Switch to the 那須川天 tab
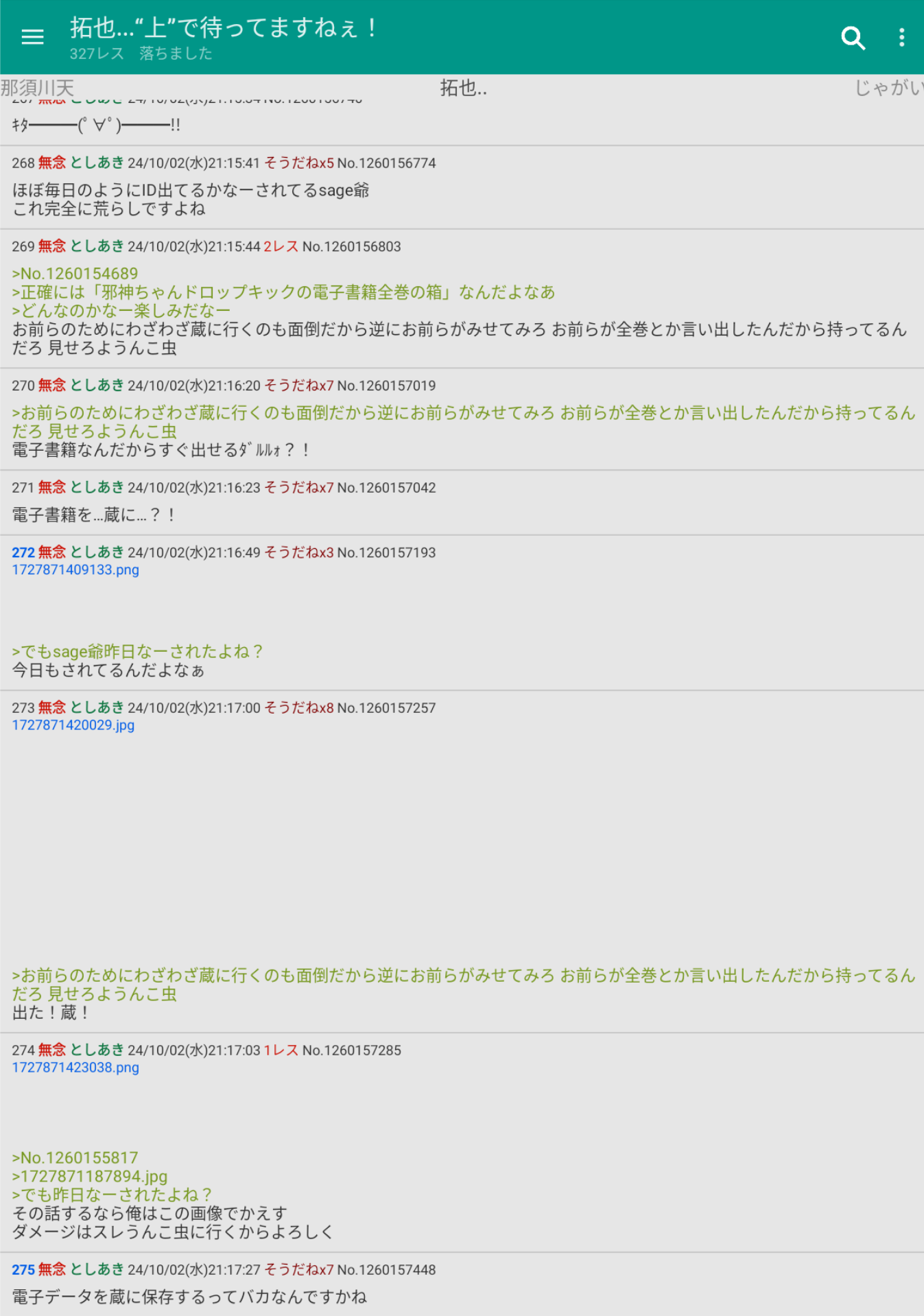The height and width of the screenshot is (1316, 924). click(38, 88)
